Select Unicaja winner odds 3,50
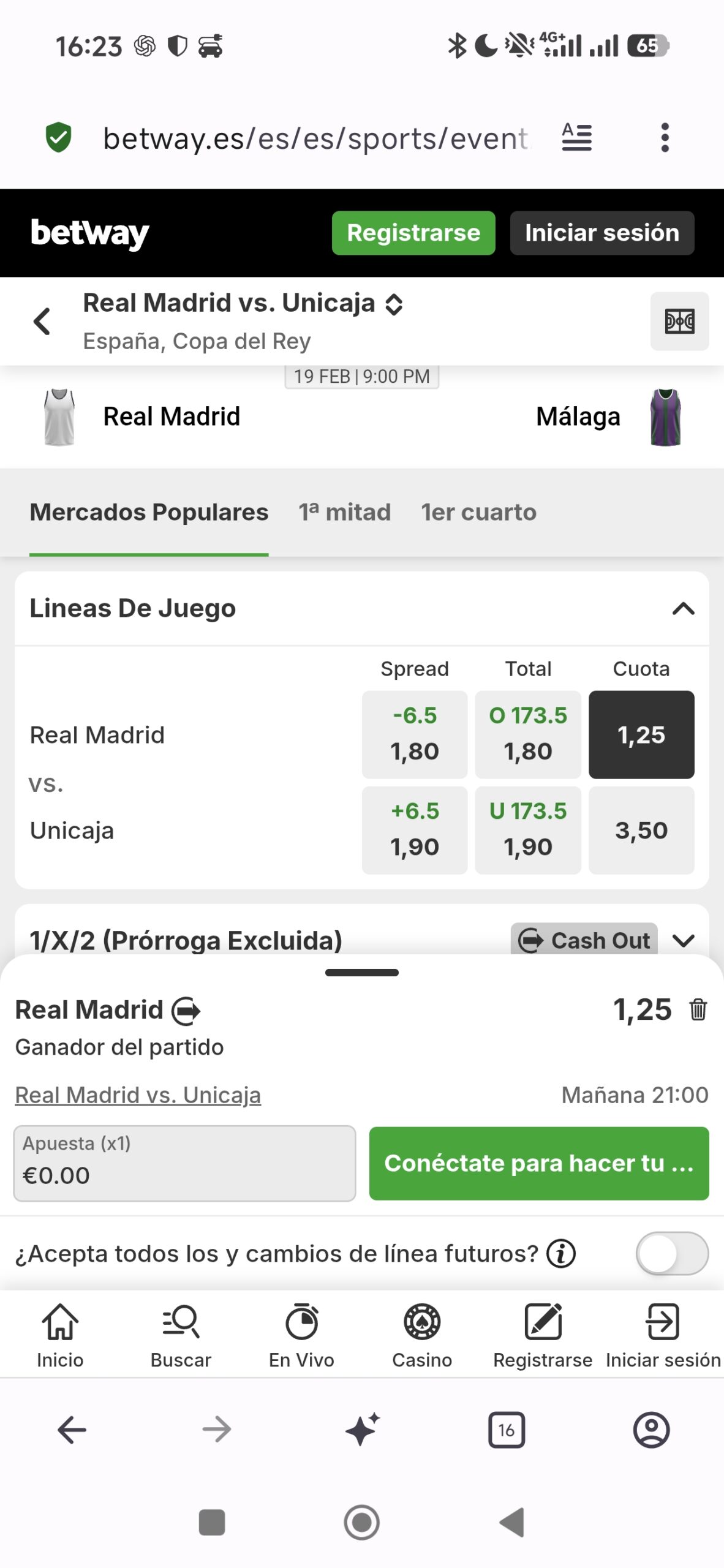The width and height of the screenshot is (724, 1568). [x=641, y=831]
